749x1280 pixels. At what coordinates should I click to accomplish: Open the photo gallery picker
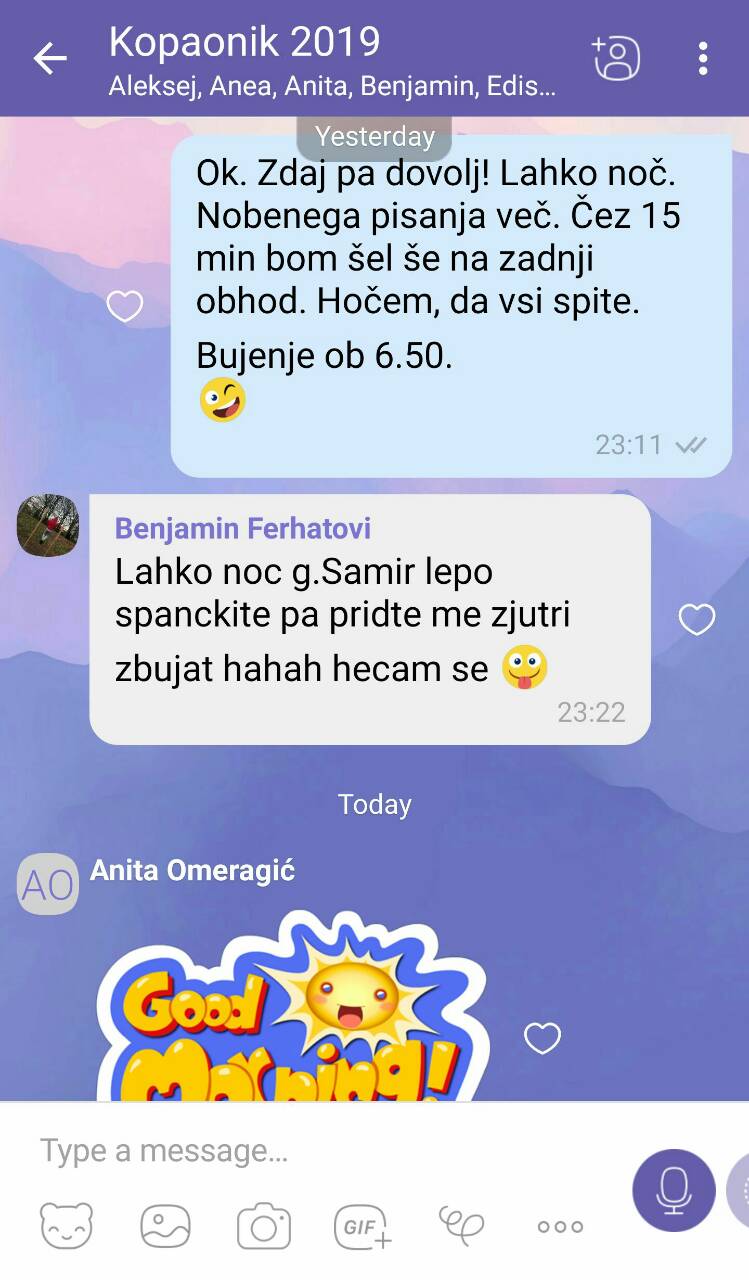(165, 1226)
